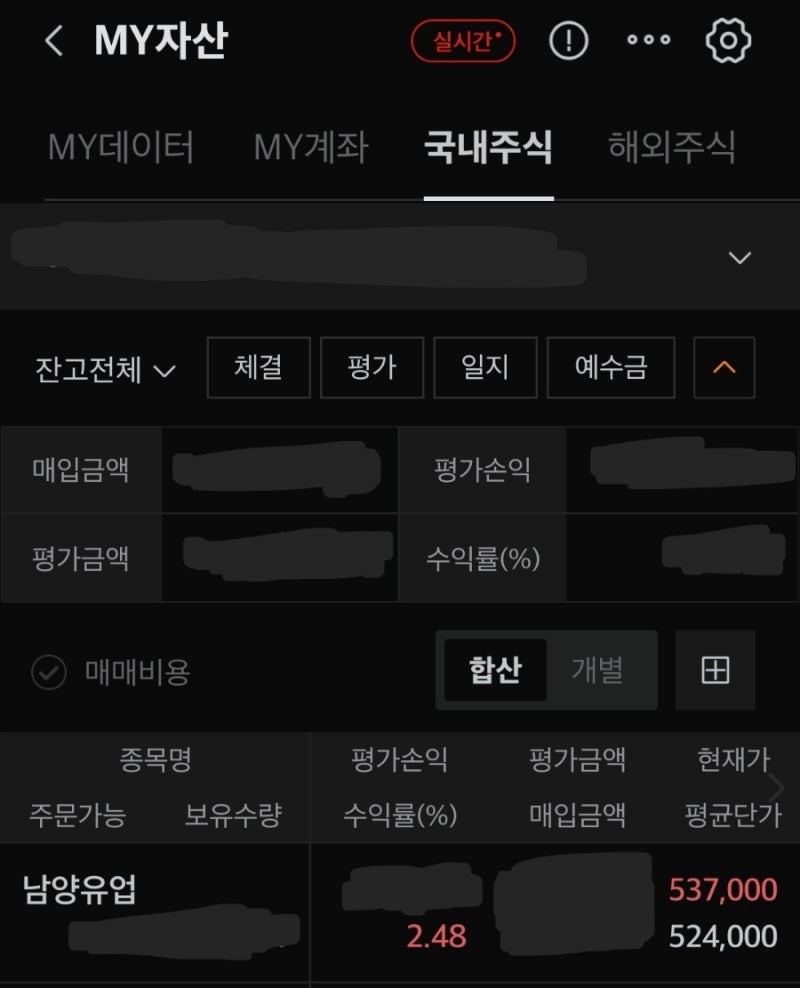This screenshot has width=800, height=988.
Task: Tap the 체결 button
Action: click(258, 367)
